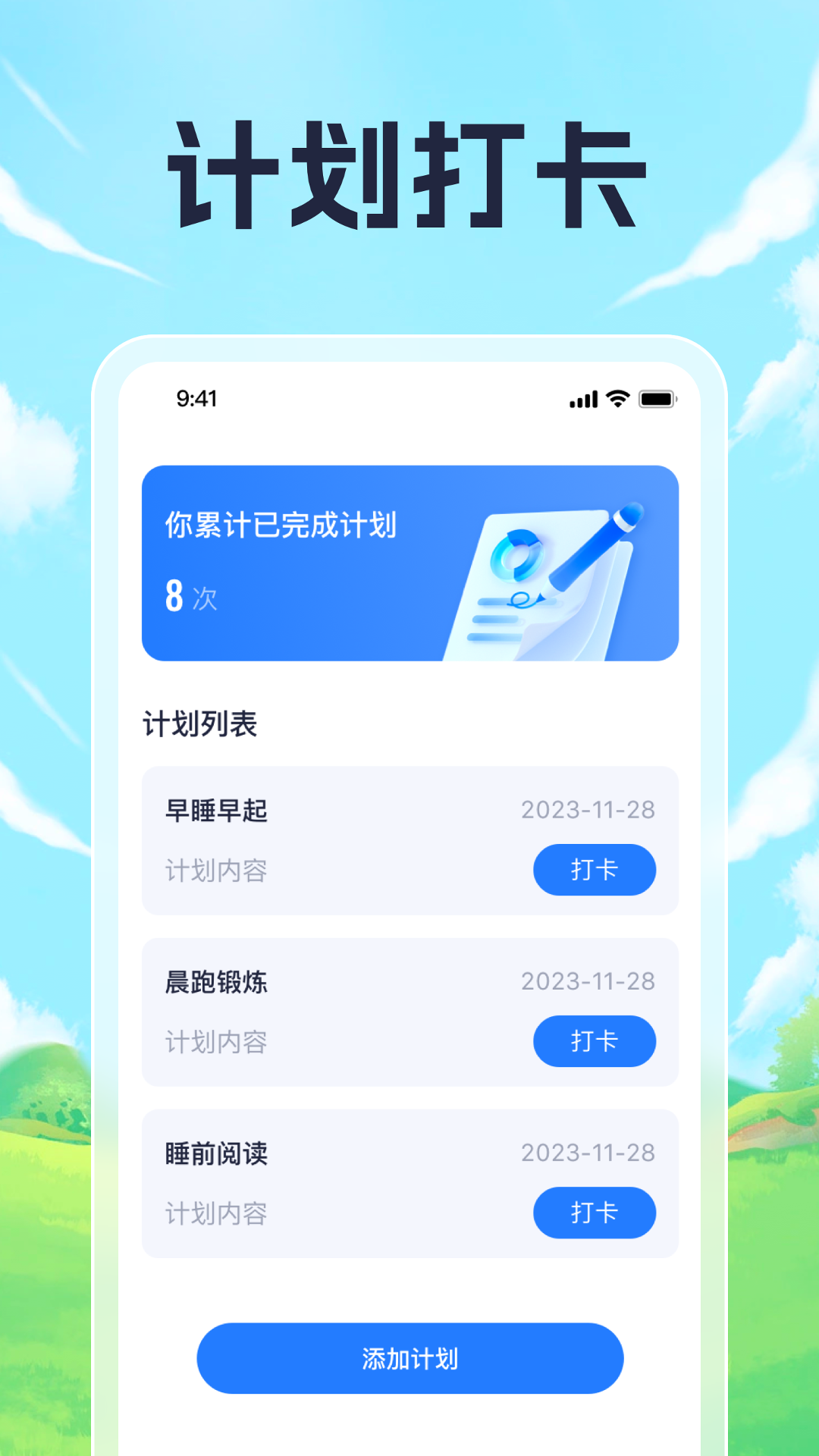Tap the 添加计划 button at the bottom
819x1456 pixels.
409,1358
